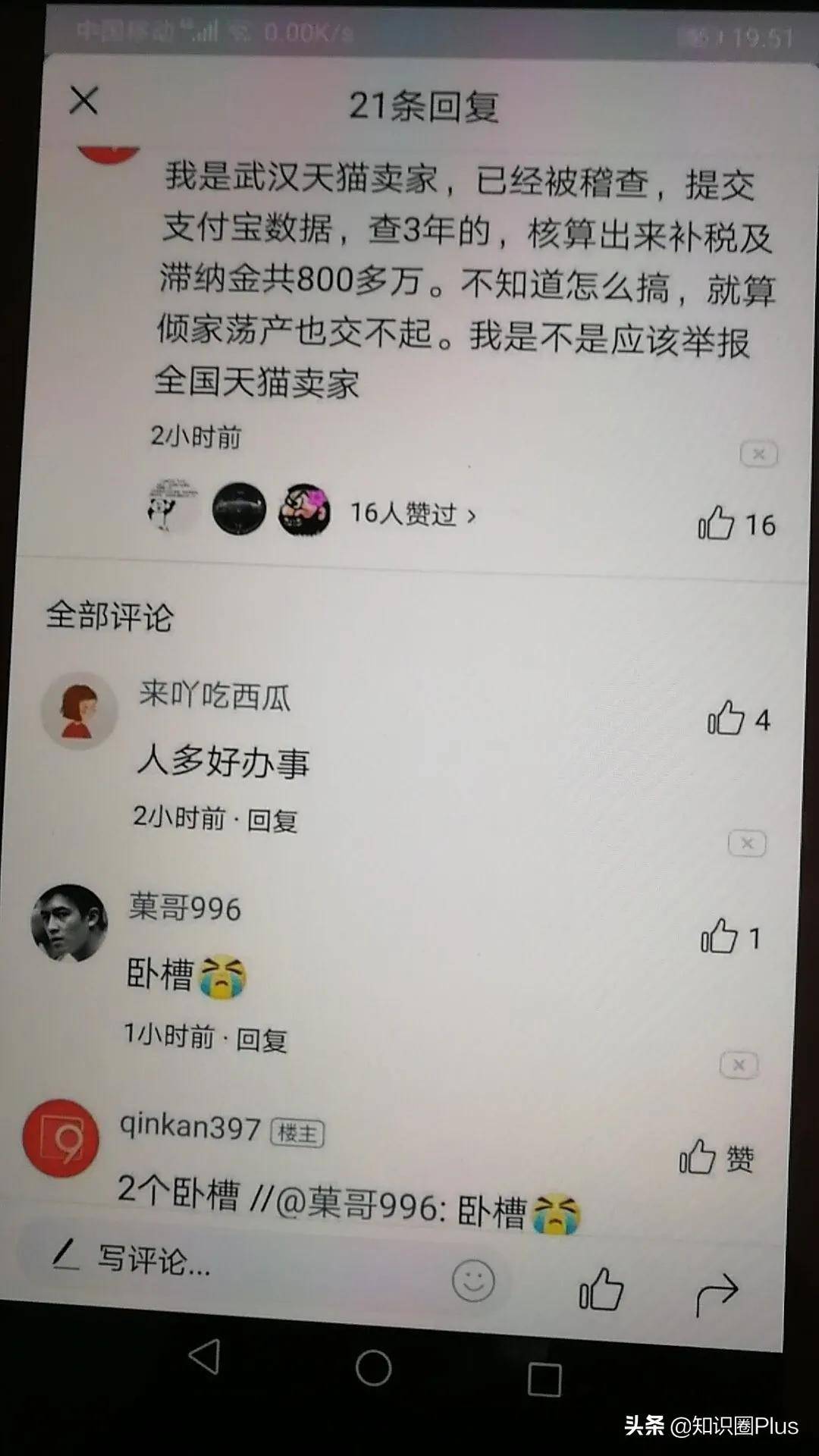819x1456 pixels.
Task: Select the 全部评论 section header
Action: (x=108, y=619)
